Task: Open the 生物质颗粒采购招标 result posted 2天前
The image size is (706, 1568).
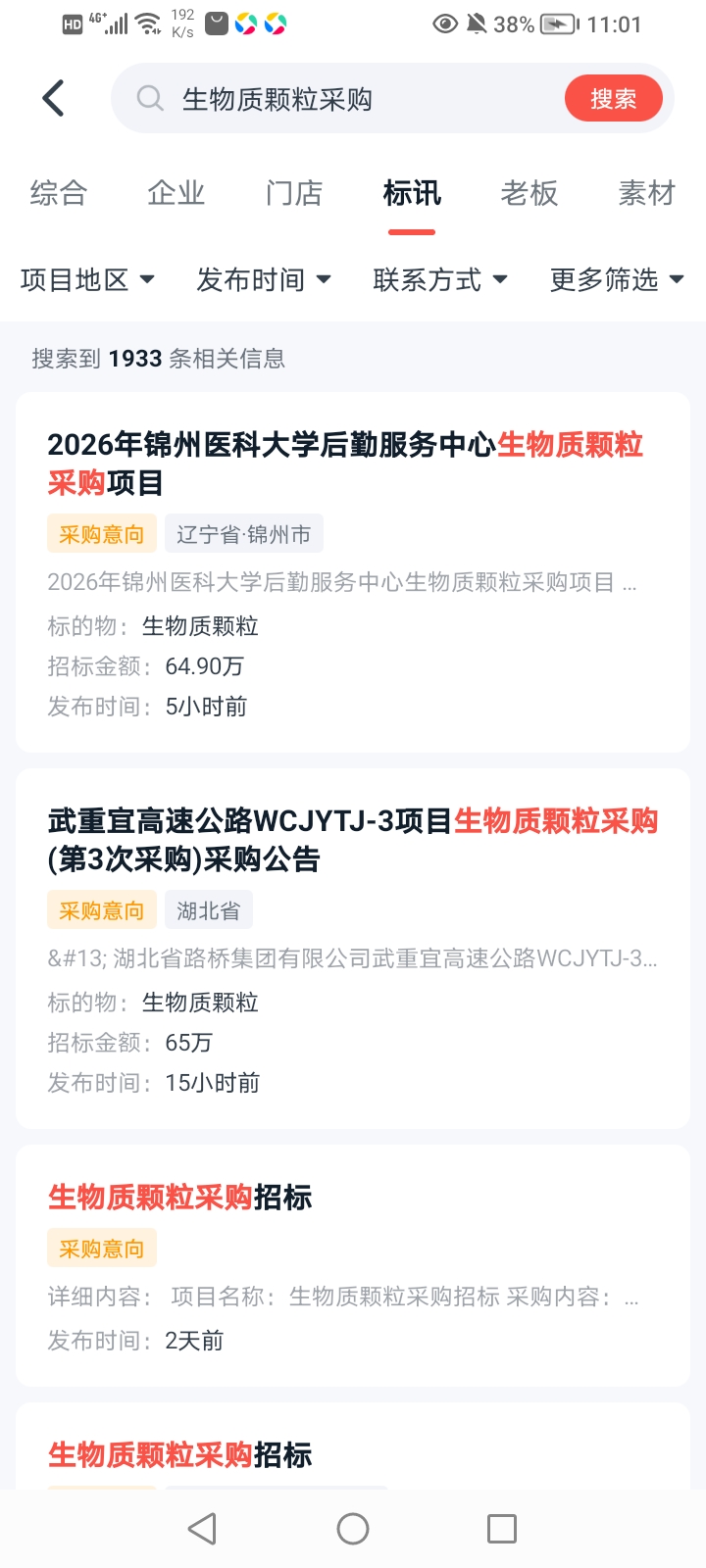Action: tap(180, 1198)
